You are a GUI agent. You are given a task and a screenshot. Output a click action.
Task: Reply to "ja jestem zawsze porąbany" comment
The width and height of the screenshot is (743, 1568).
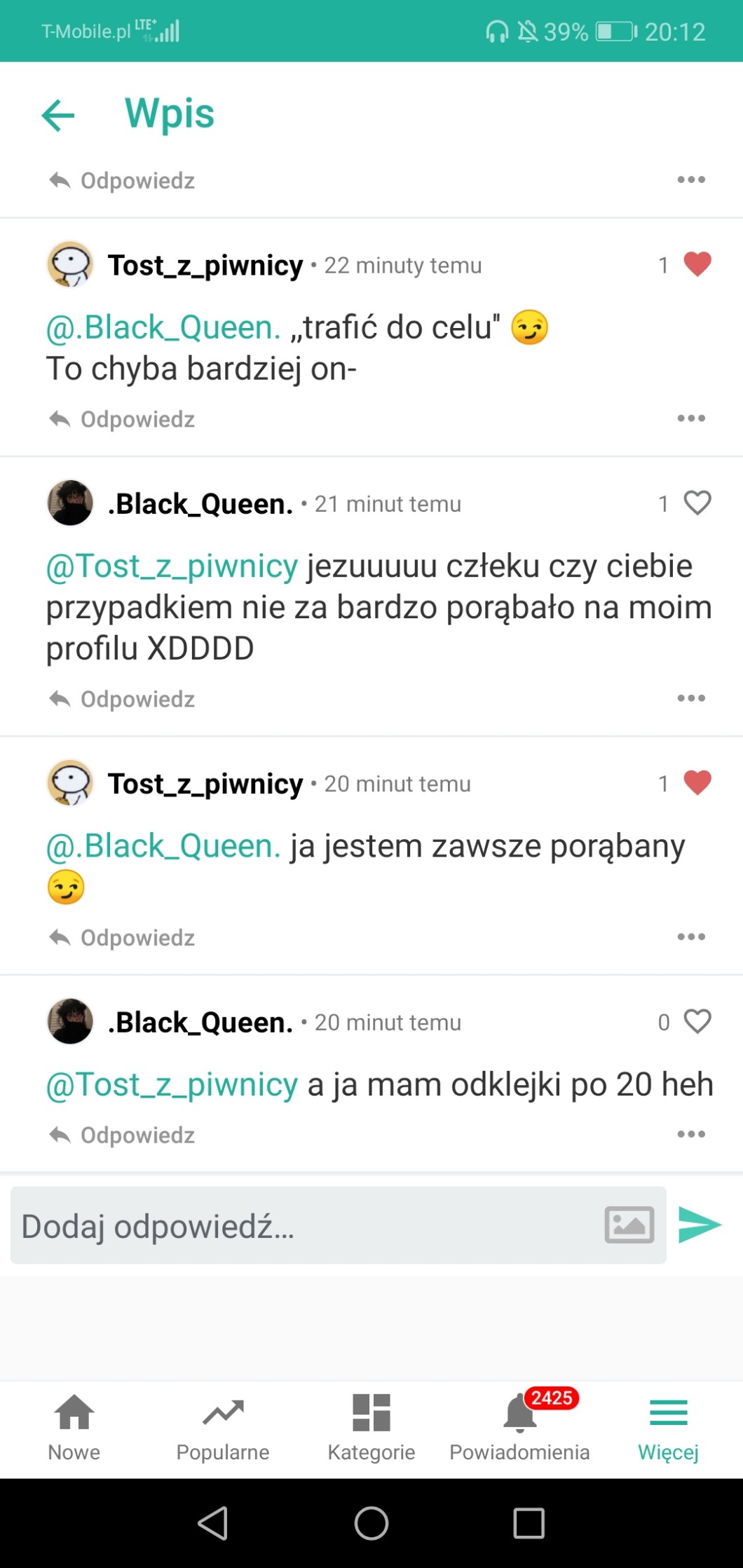click(123, 937)
